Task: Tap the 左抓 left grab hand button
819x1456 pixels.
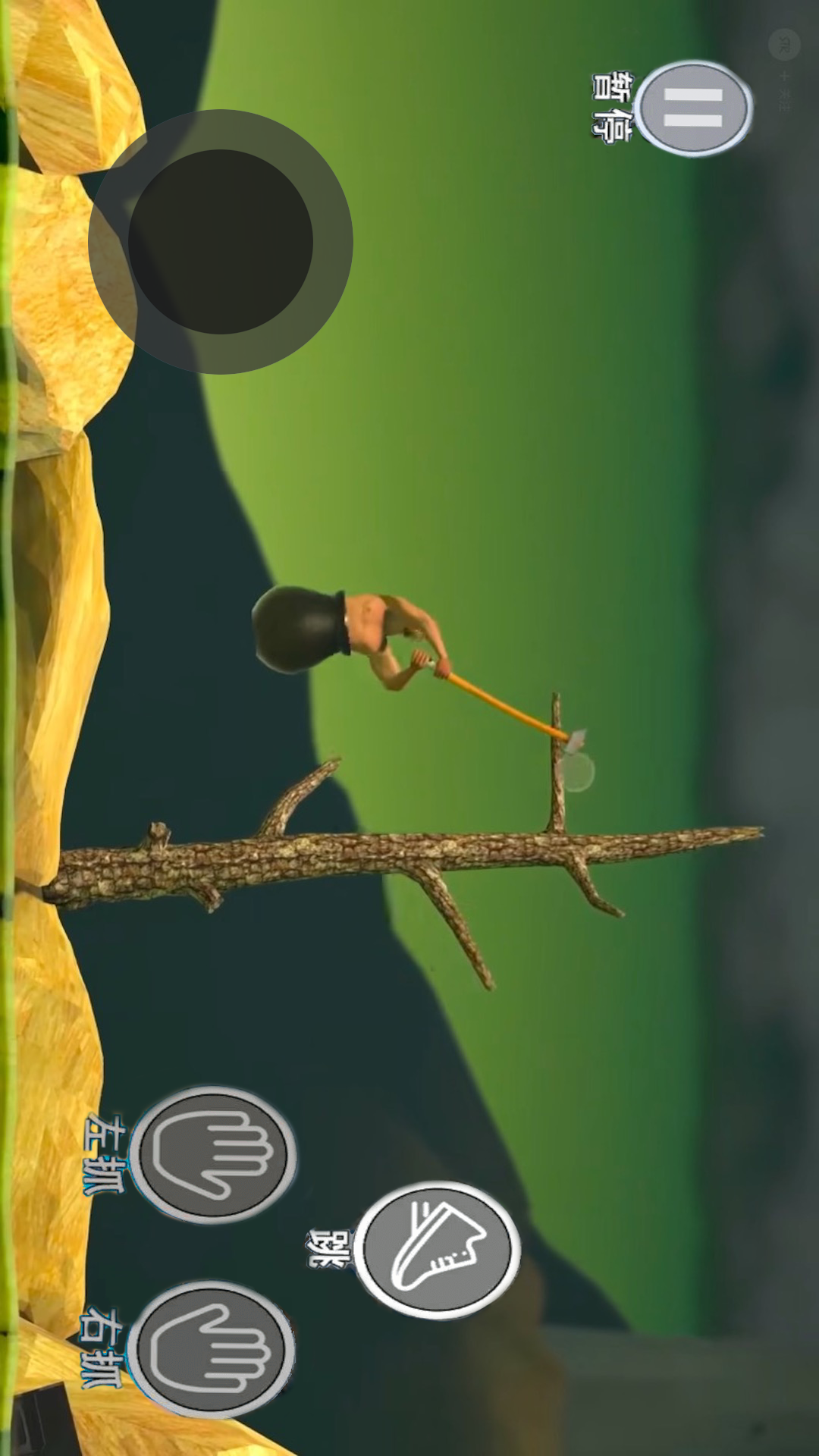Action: pyautogui.click(x=213, y=1154)
